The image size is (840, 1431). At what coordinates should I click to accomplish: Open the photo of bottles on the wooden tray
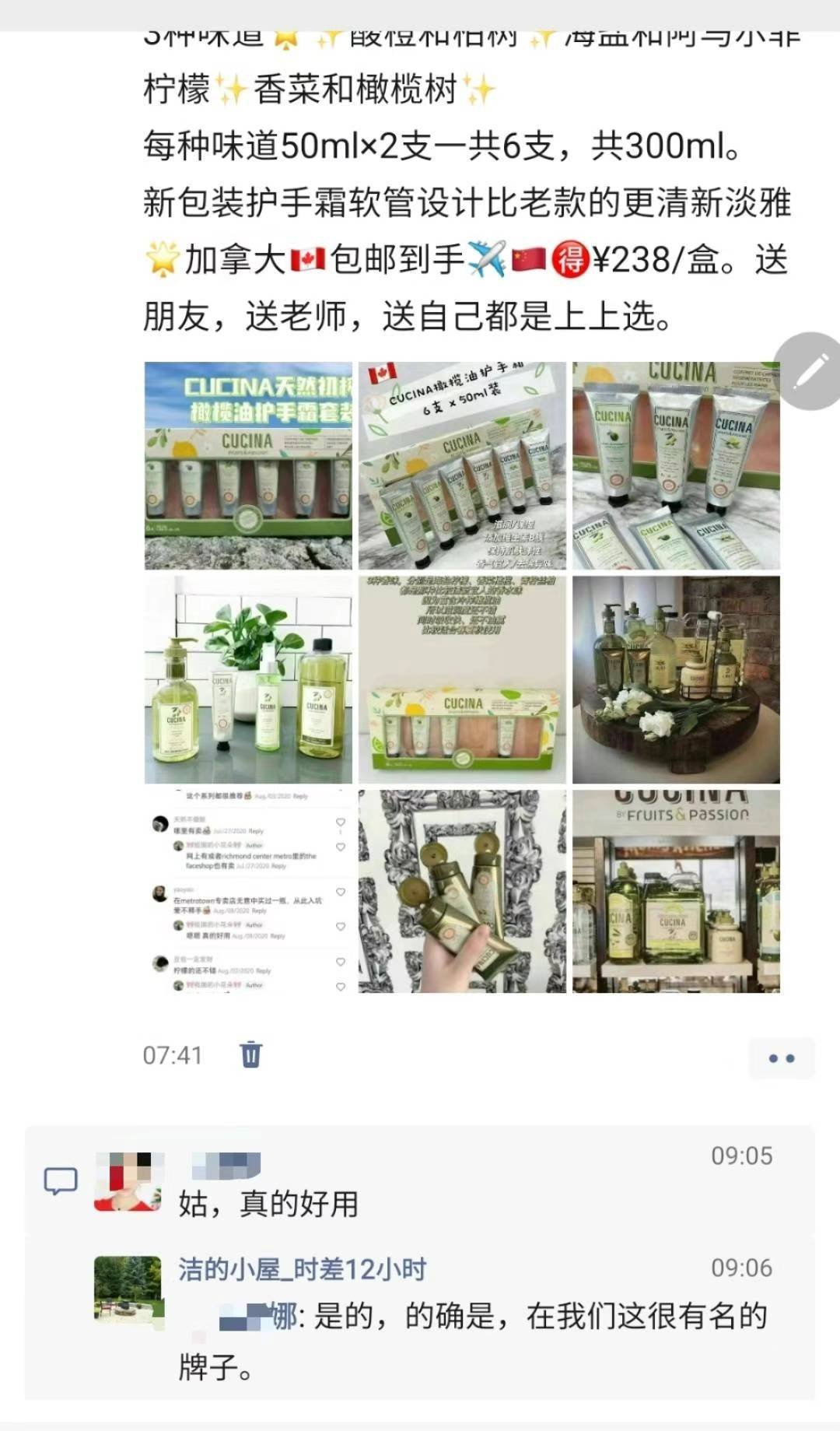[676, 679]
